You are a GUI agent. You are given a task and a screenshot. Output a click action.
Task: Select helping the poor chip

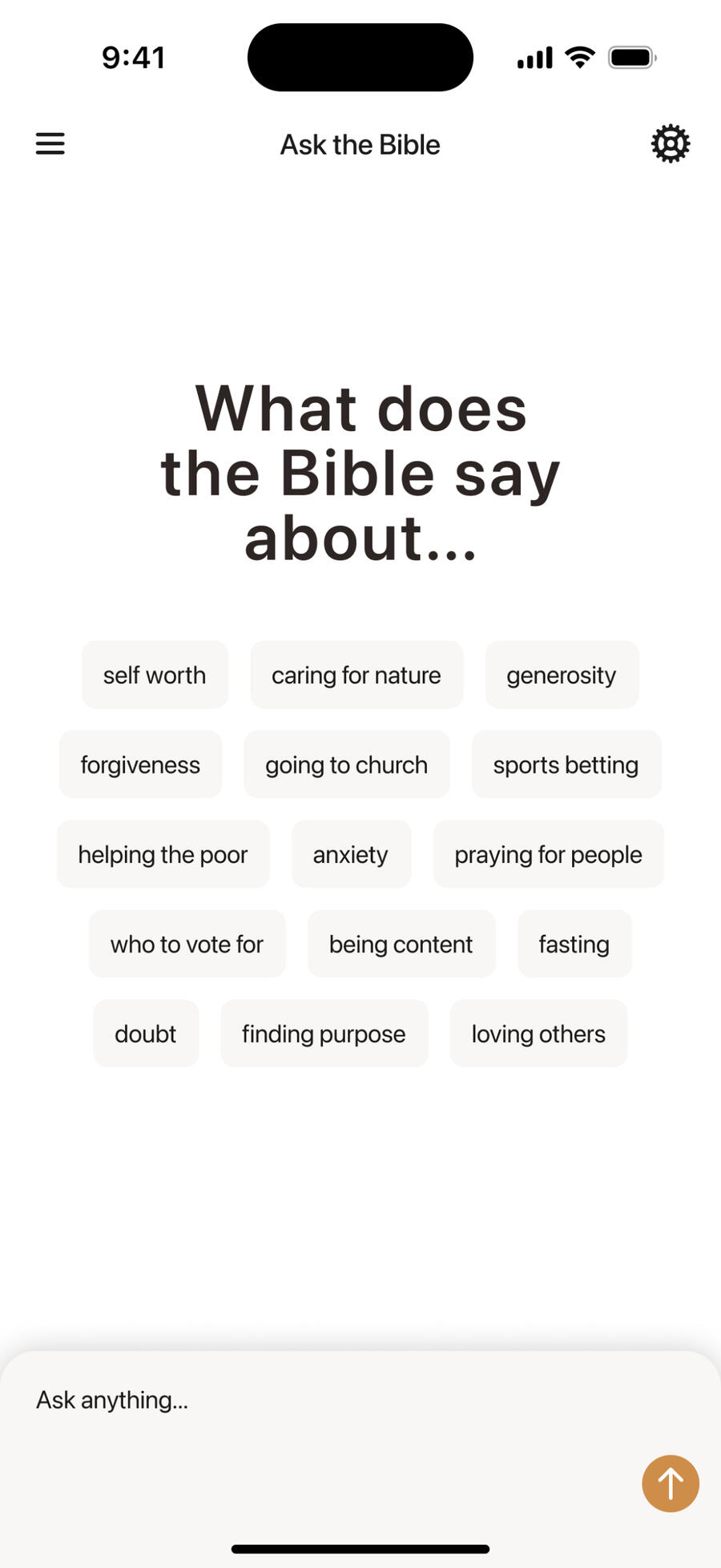[x=163, y=854]
